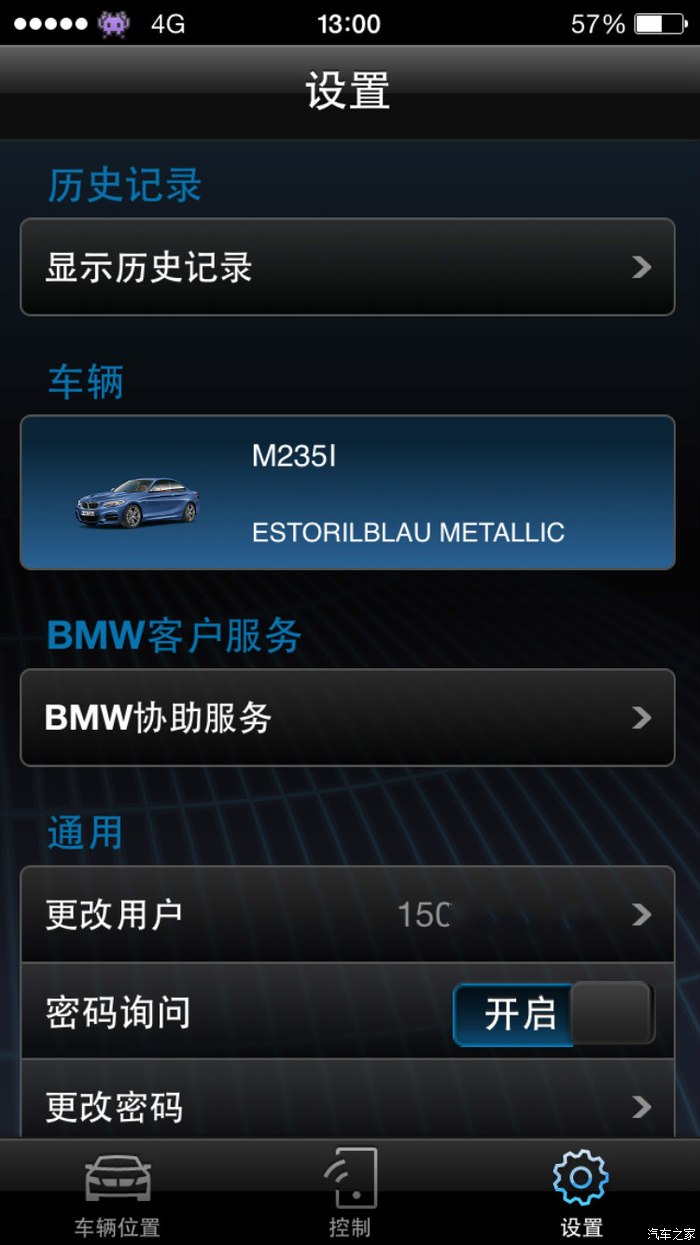Tap the 设置 tab
700x1245 pixels.
tap(581, 1195)
